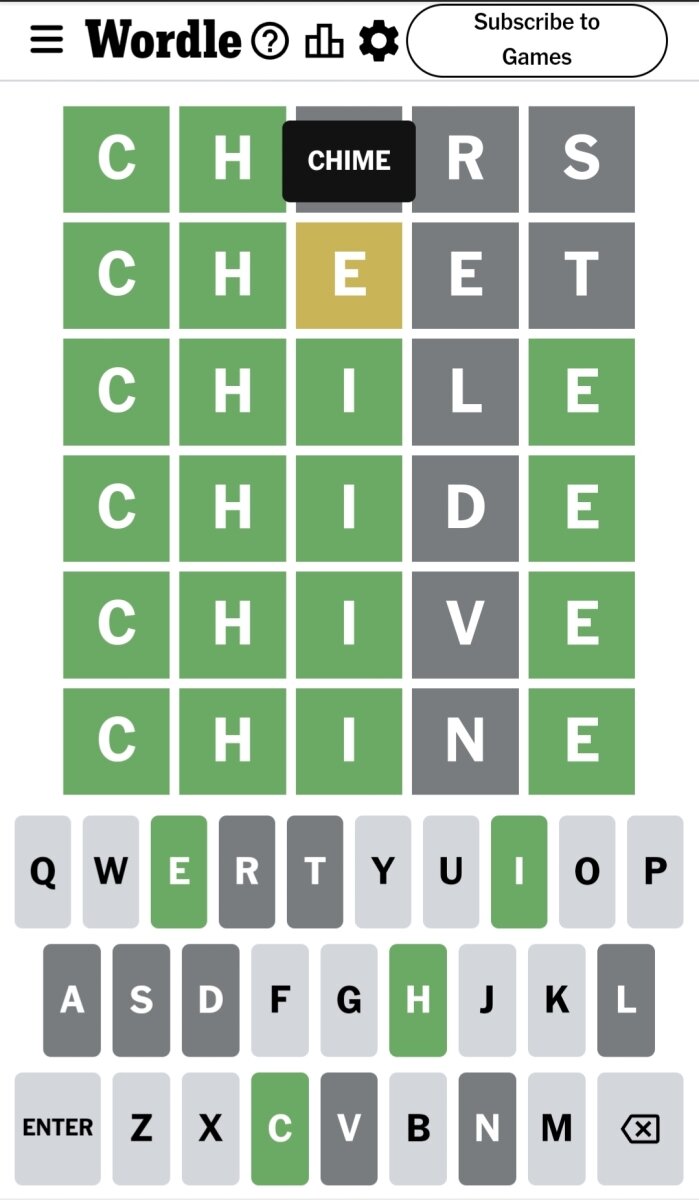Tap the P key
The width and height of the screenshot is (699, 1200).
pos(655,872)
